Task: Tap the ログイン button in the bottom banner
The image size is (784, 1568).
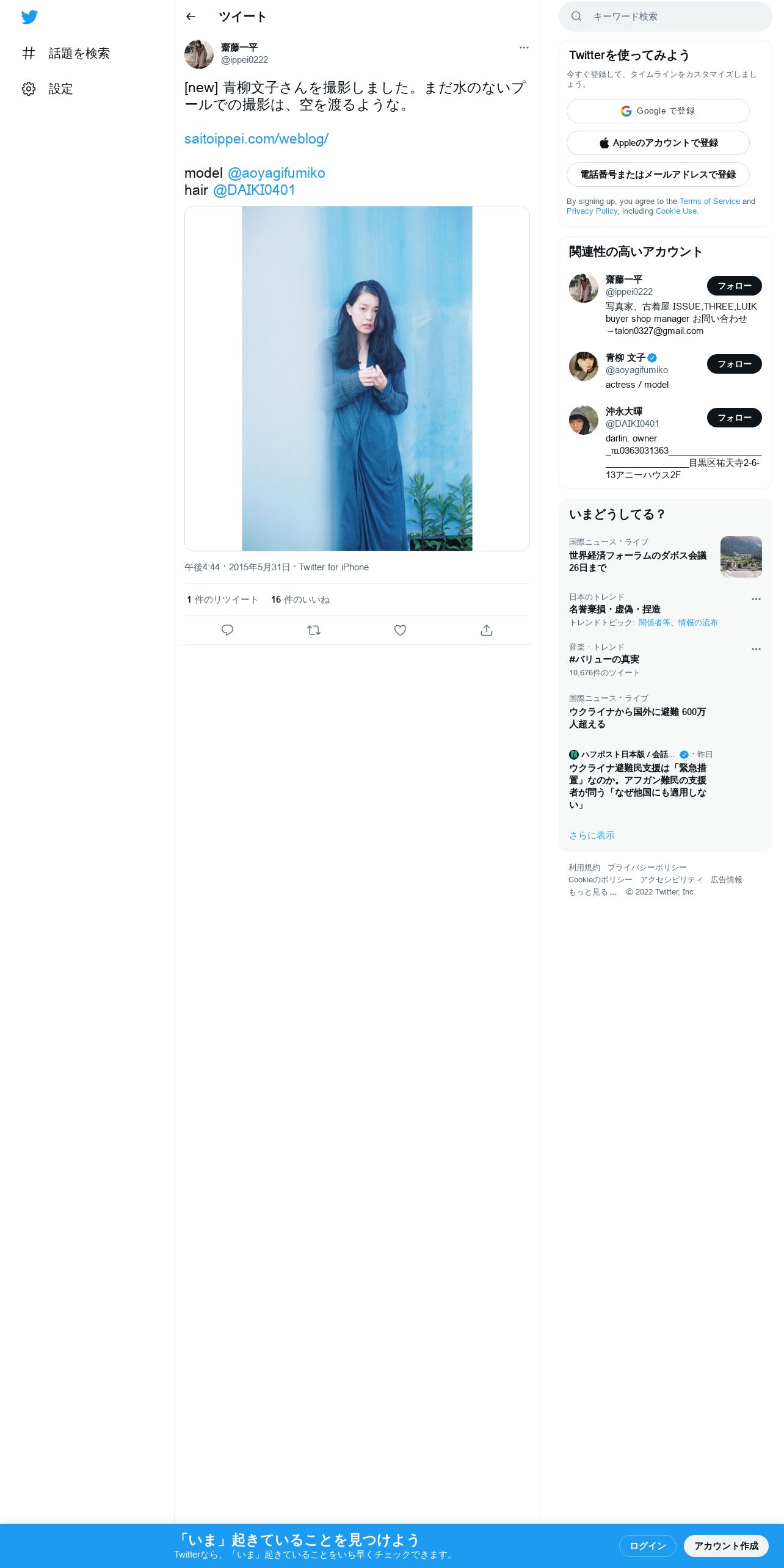Action: pos(647,1545)
